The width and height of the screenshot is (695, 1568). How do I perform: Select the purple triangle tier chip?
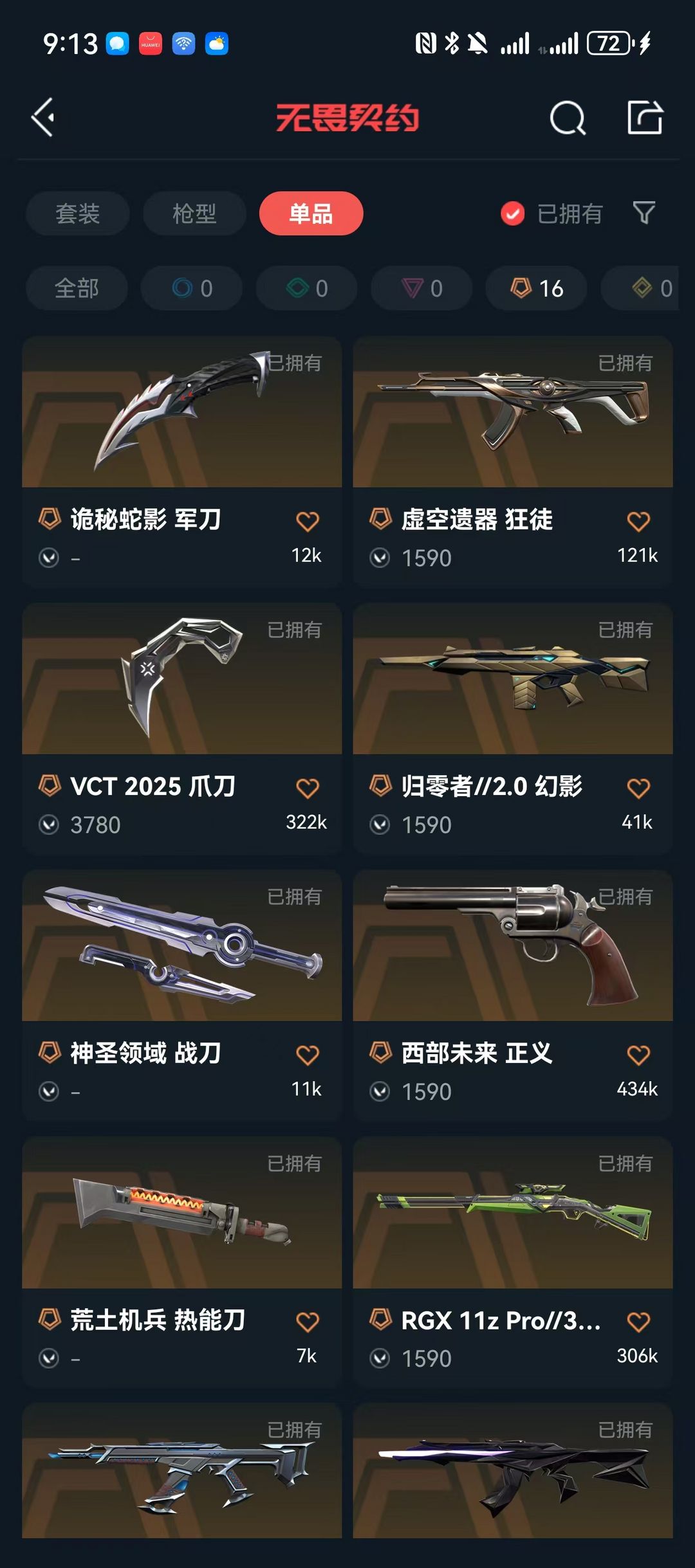(x=422, y=288)
